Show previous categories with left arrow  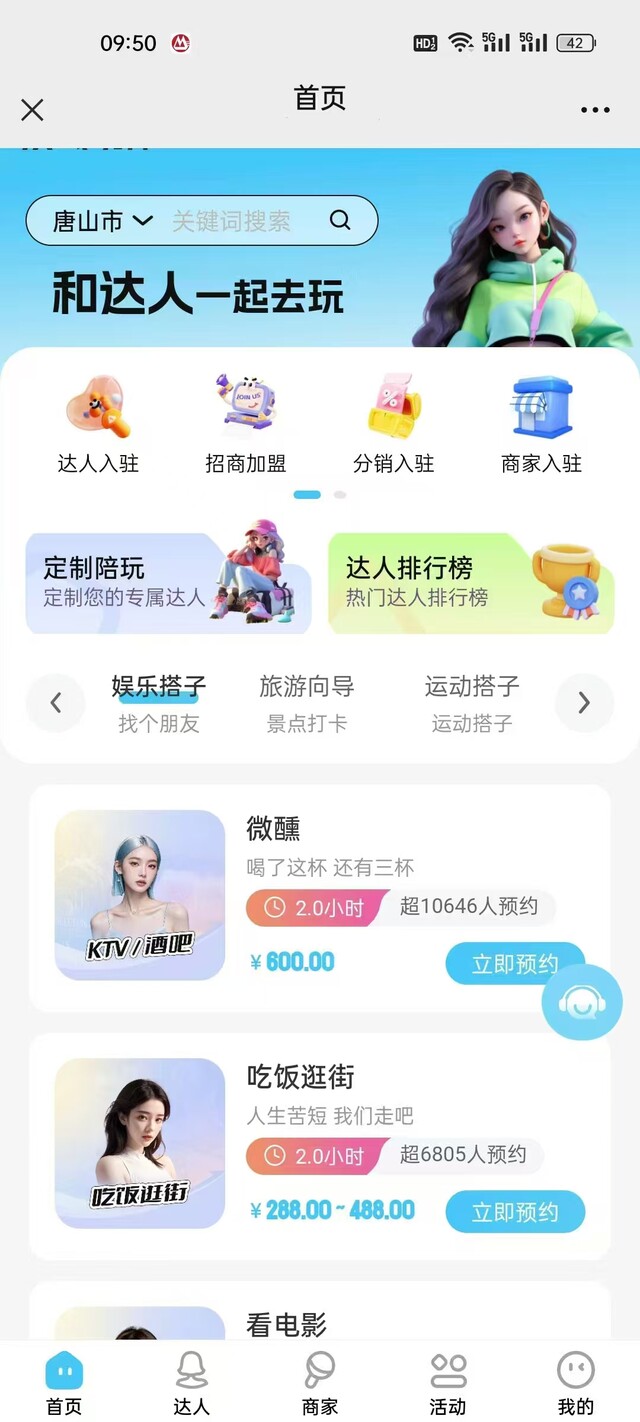pos(56,703)
